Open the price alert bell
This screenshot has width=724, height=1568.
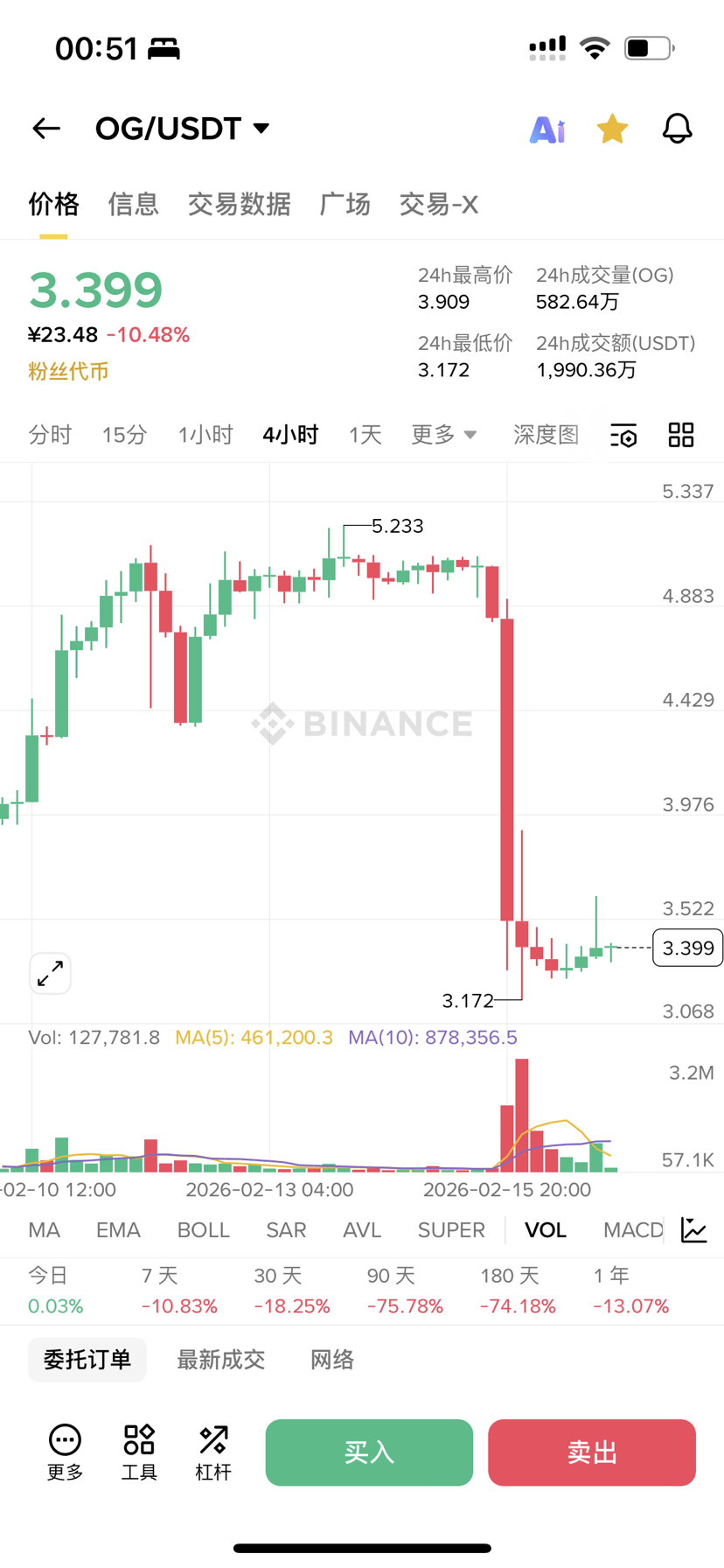tap(677, 129)
